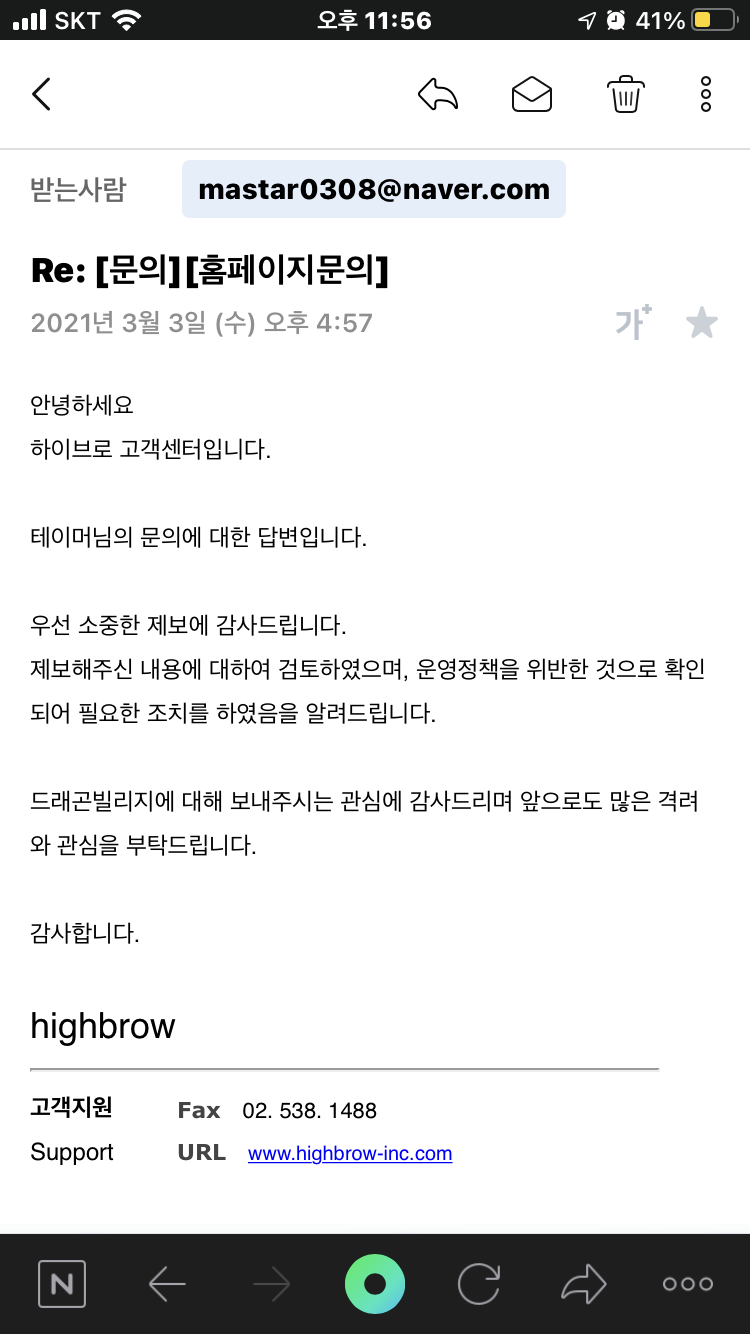Navigate back with the browser back arrow

pos(167,1284)
